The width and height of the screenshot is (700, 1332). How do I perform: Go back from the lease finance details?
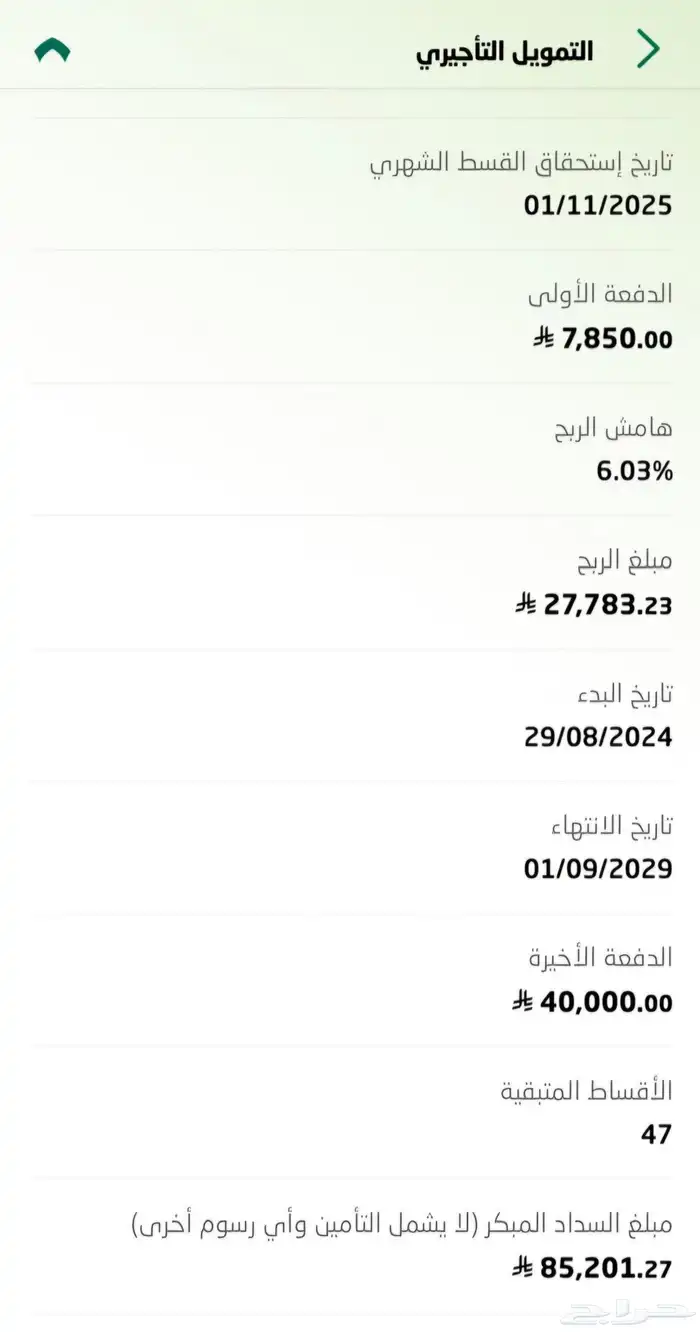point(648,49)
